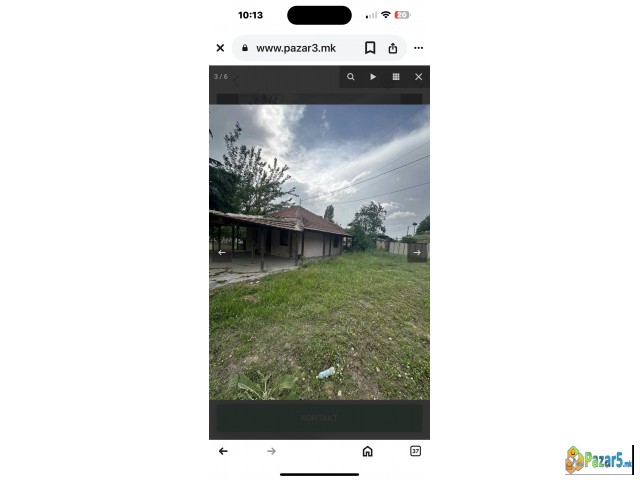Go to the previous photo

[x=222, y=253]
